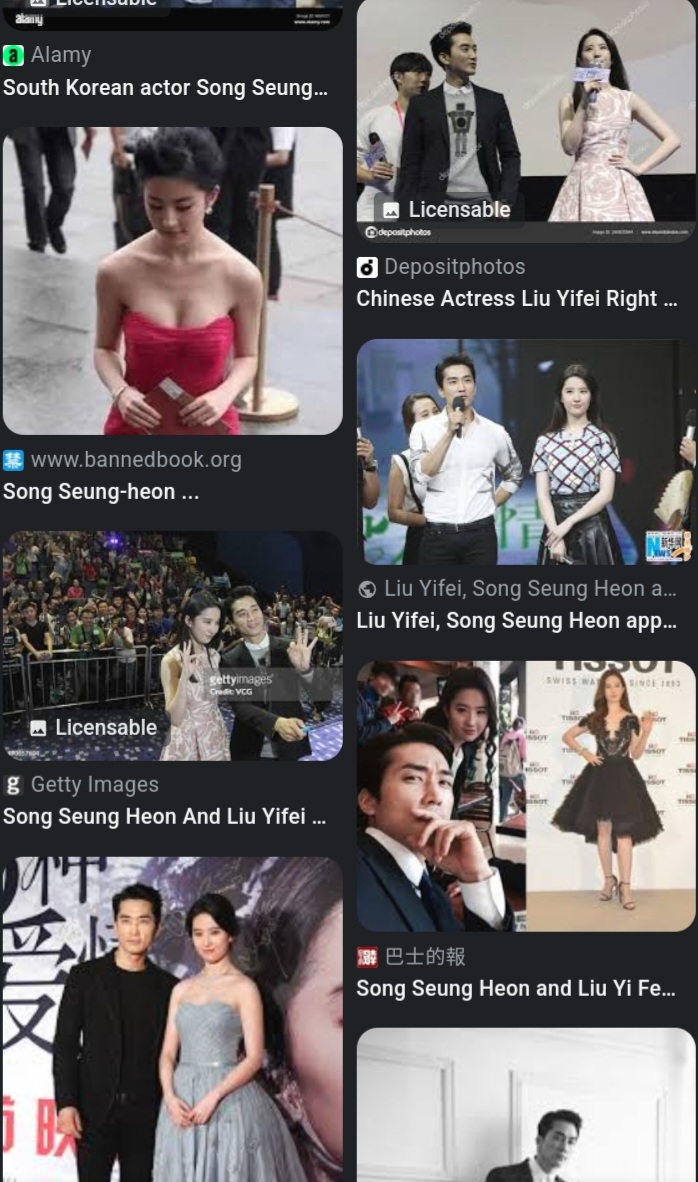Open the Alamy South Korean actor result
Image resolution: width=698 pixels, height=1182 pixels.
[x=165, y=88]
